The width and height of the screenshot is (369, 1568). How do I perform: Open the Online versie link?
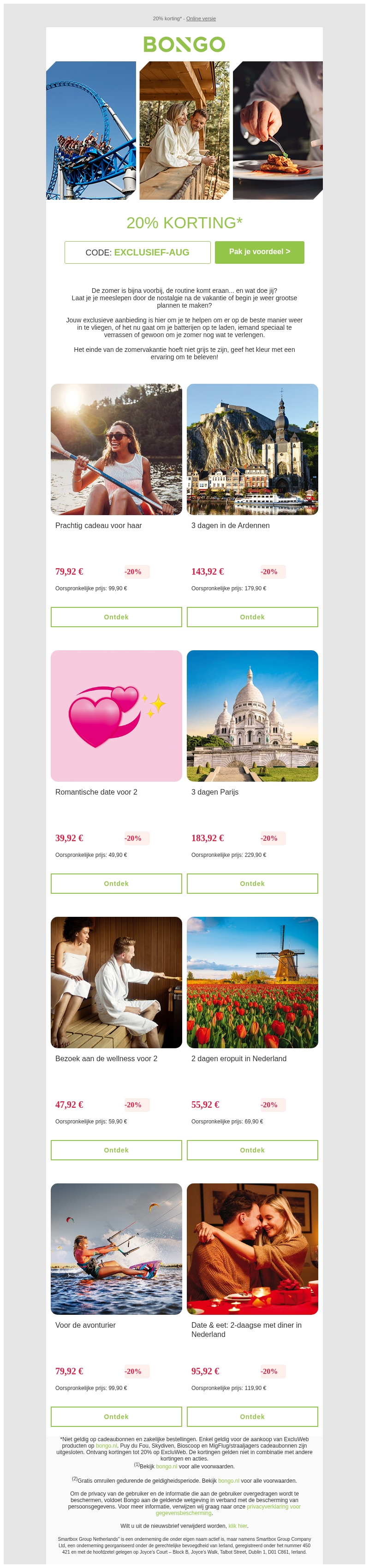pyautogui.click(x=201, y=19)
